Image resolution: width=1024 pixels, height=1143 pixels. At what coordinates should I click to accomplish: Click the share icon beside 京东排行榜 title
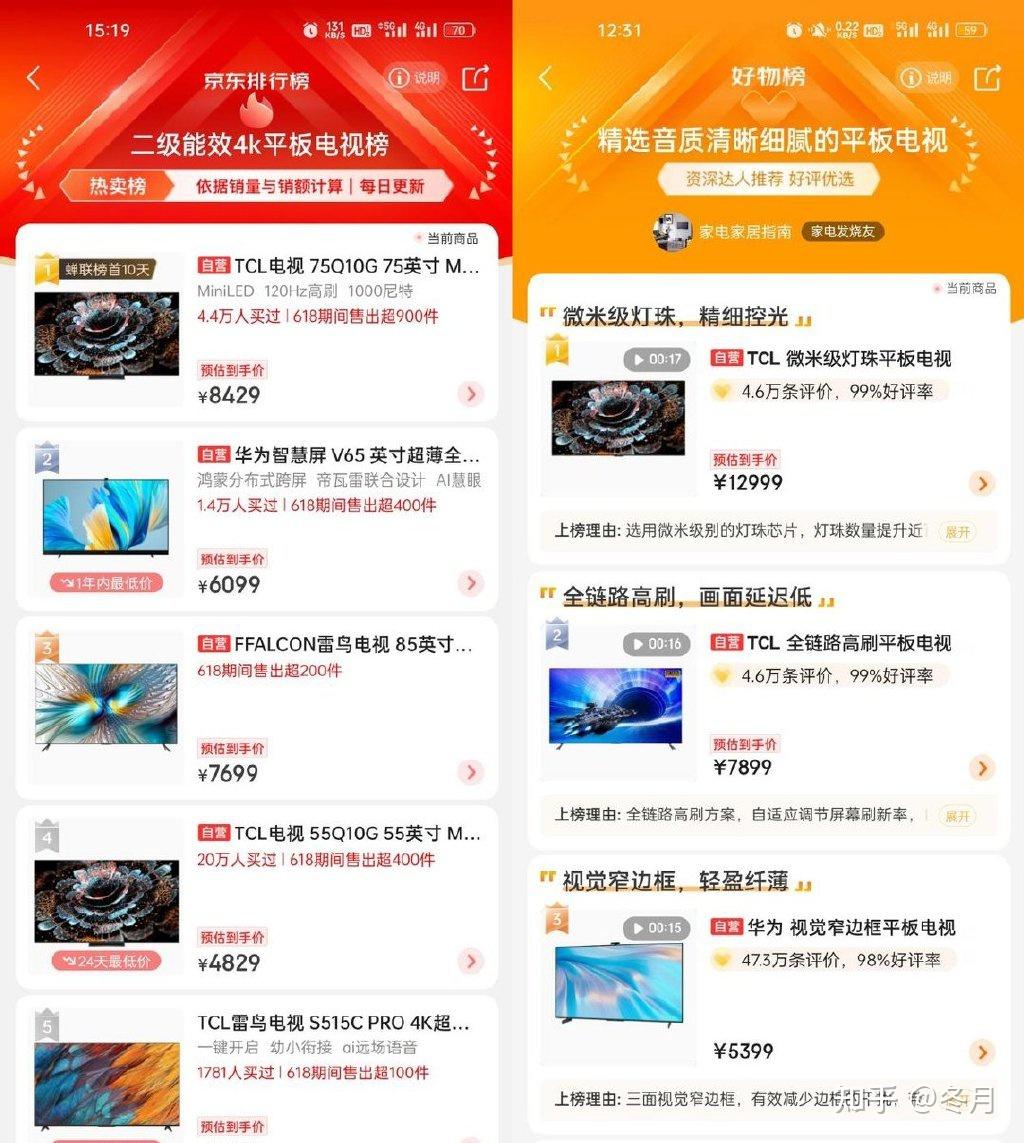point(477,78)
